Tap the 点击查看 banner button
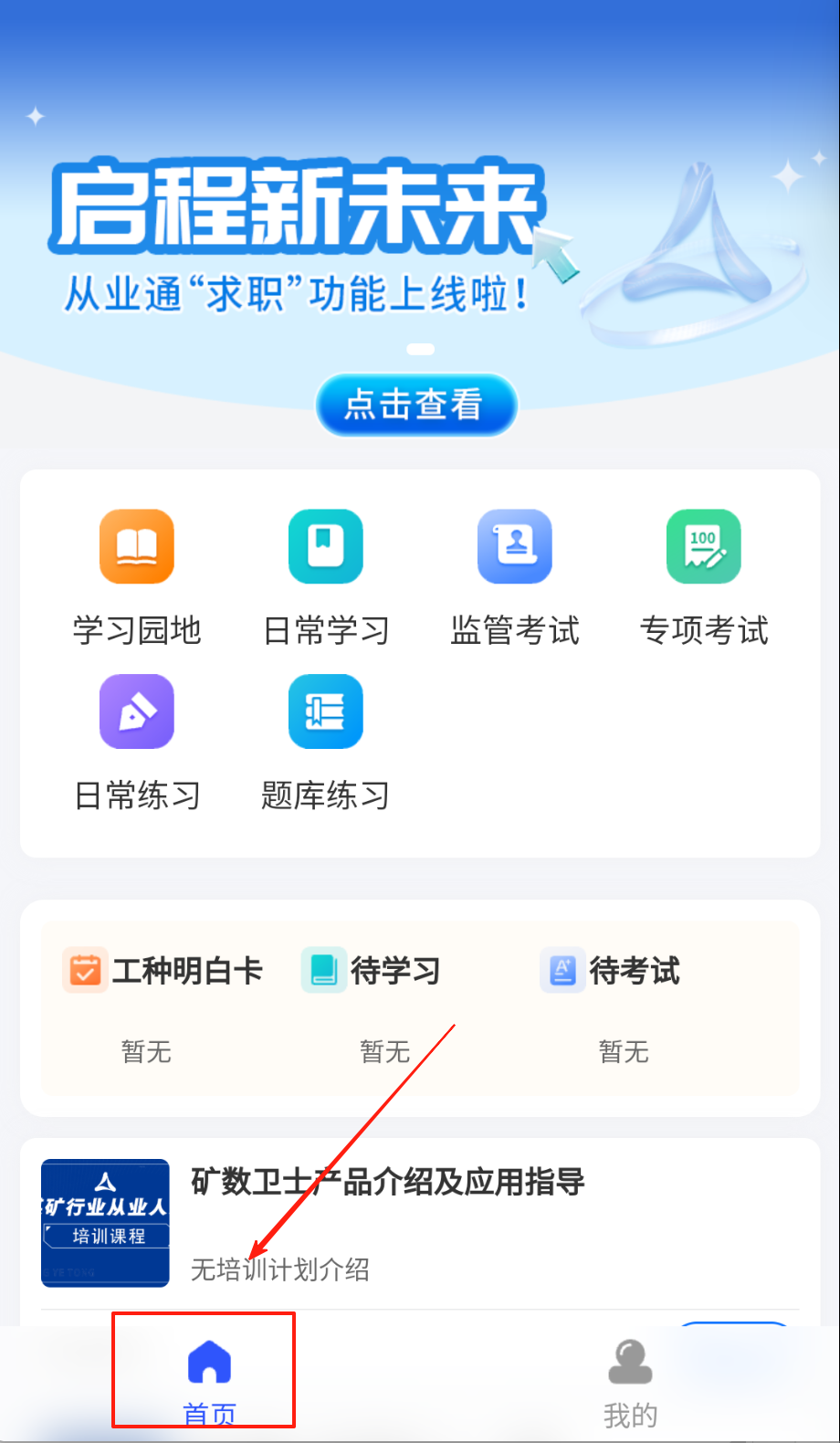The width and height of the screenshot is (840, 1443). [x=416, y=404]
